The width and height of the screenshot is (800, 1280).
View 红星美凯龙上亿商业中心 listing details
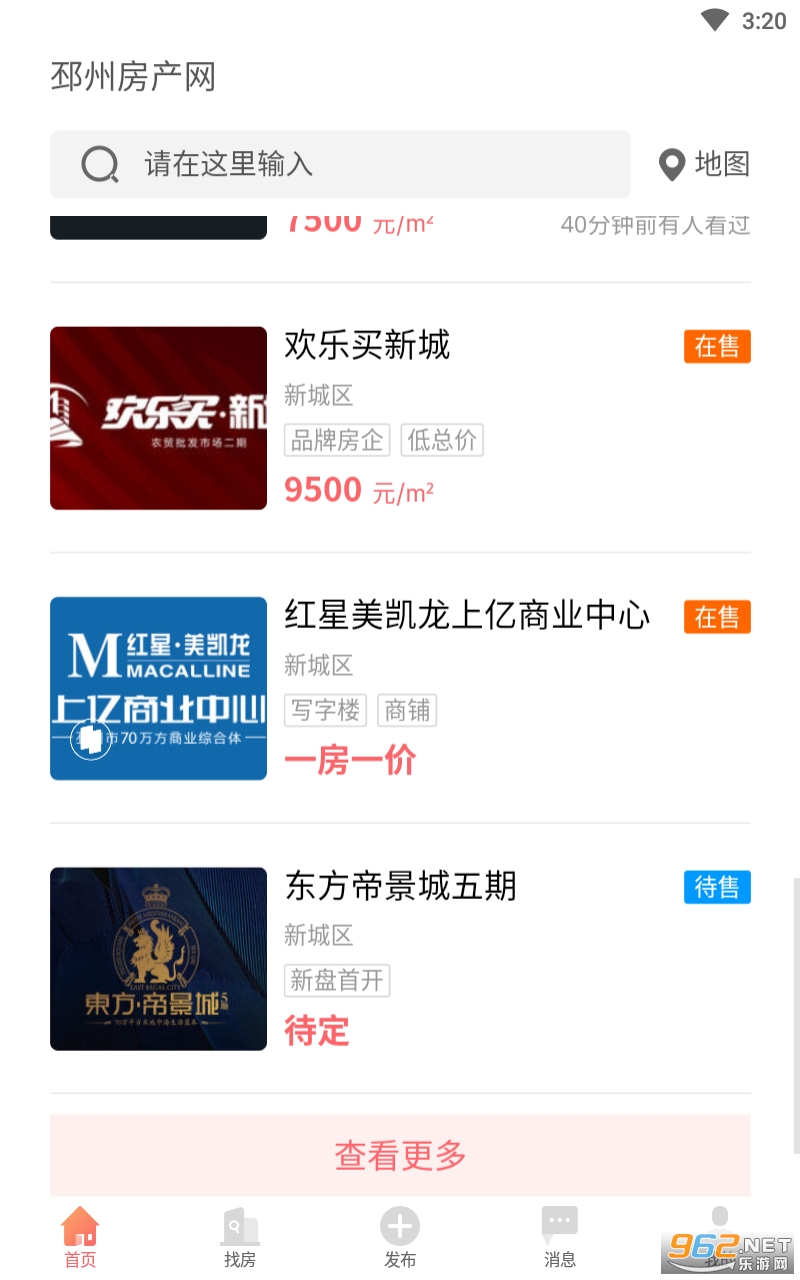click(x=467, y=616)
